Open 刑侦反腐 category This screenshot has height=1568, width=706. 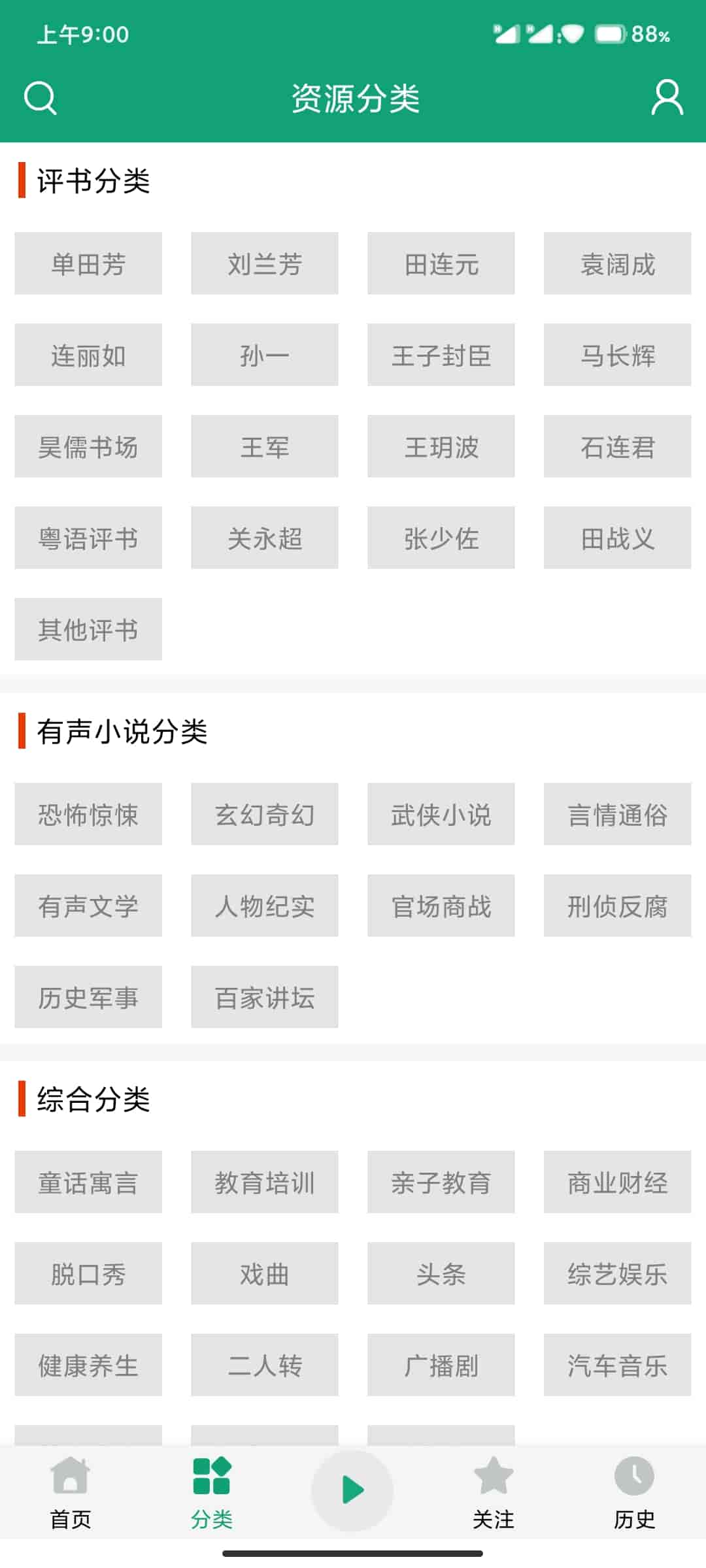click(617, 906)
